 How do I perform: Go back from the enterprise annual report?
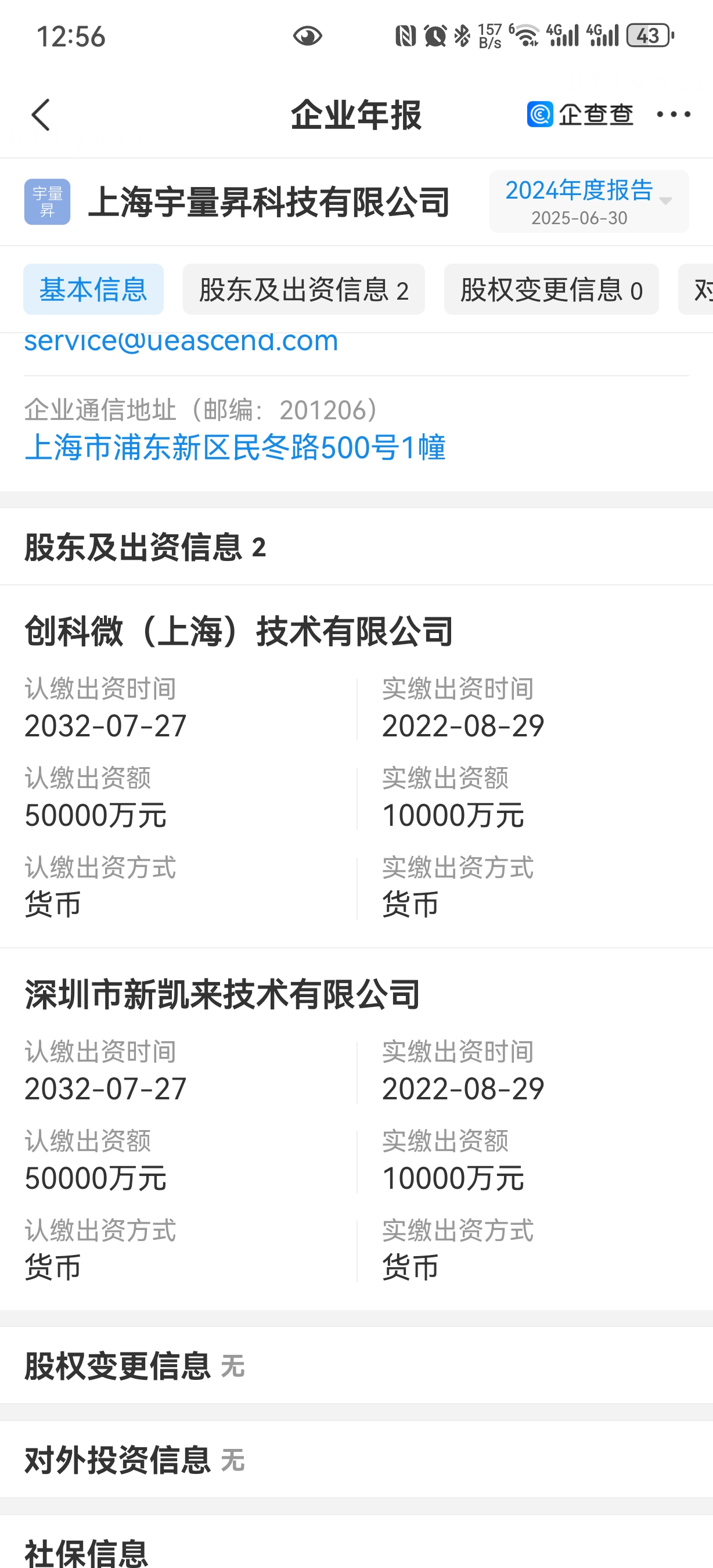tap(41, 114)
